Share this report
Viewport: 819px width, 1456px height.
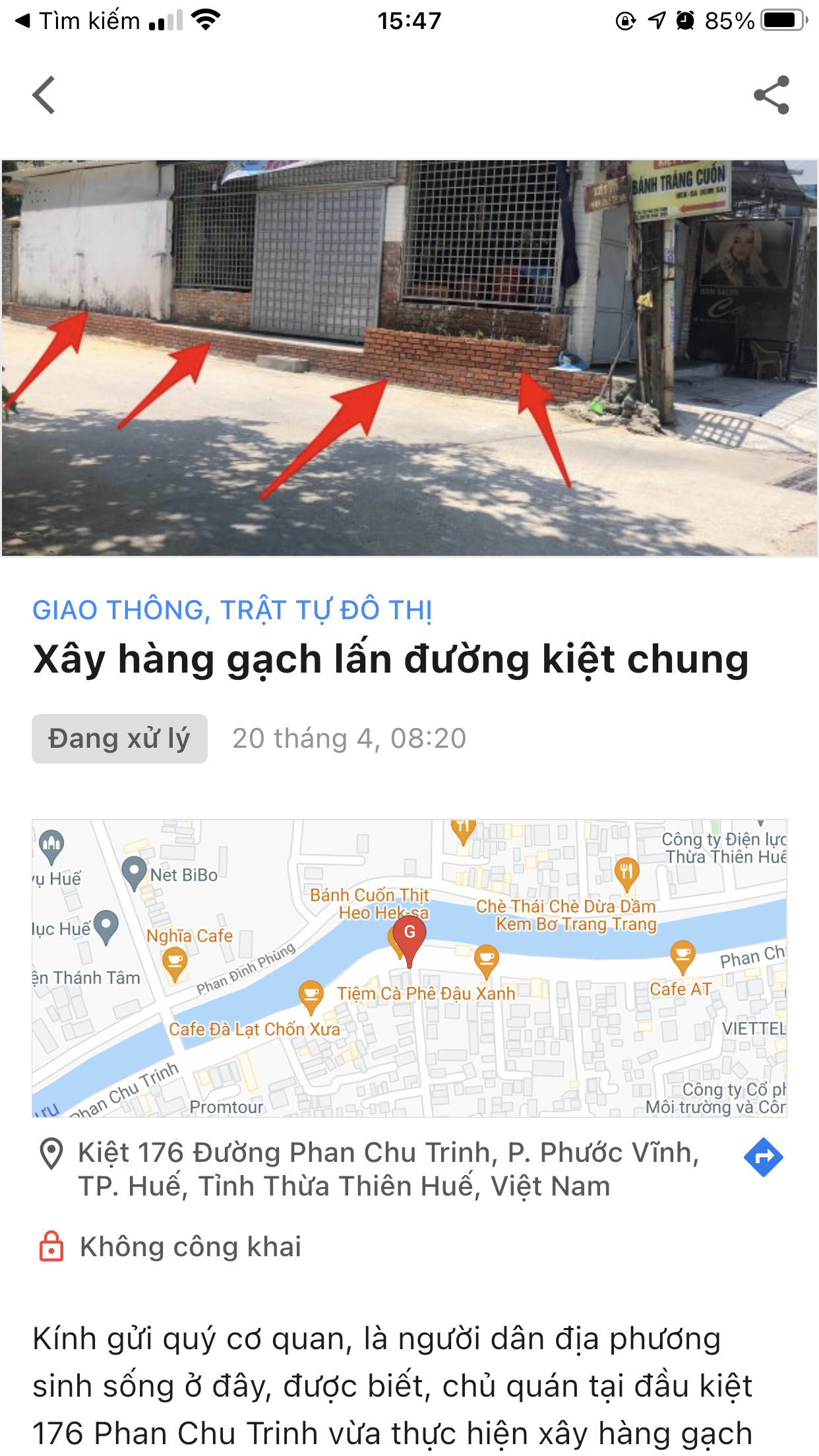tap(771, 95)
